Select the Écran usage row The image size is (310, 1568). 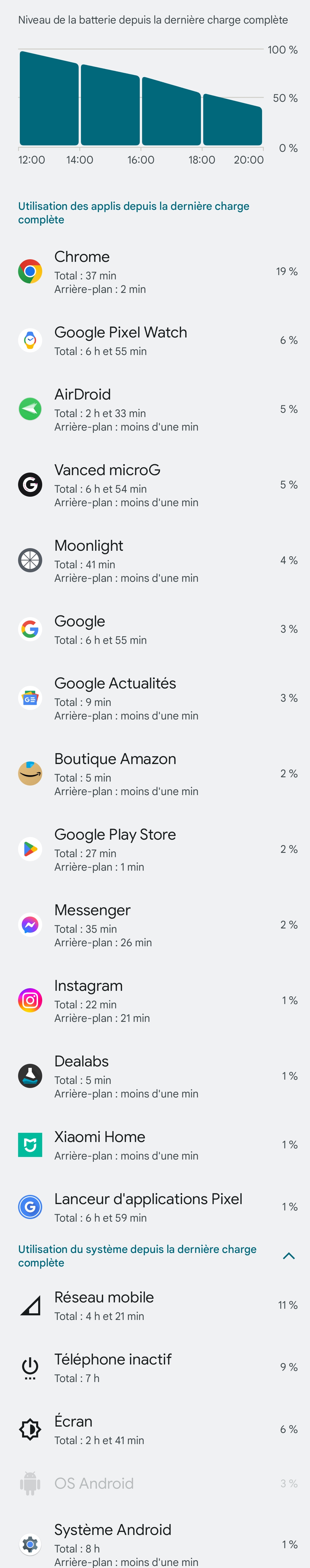tap(155, 1430)
